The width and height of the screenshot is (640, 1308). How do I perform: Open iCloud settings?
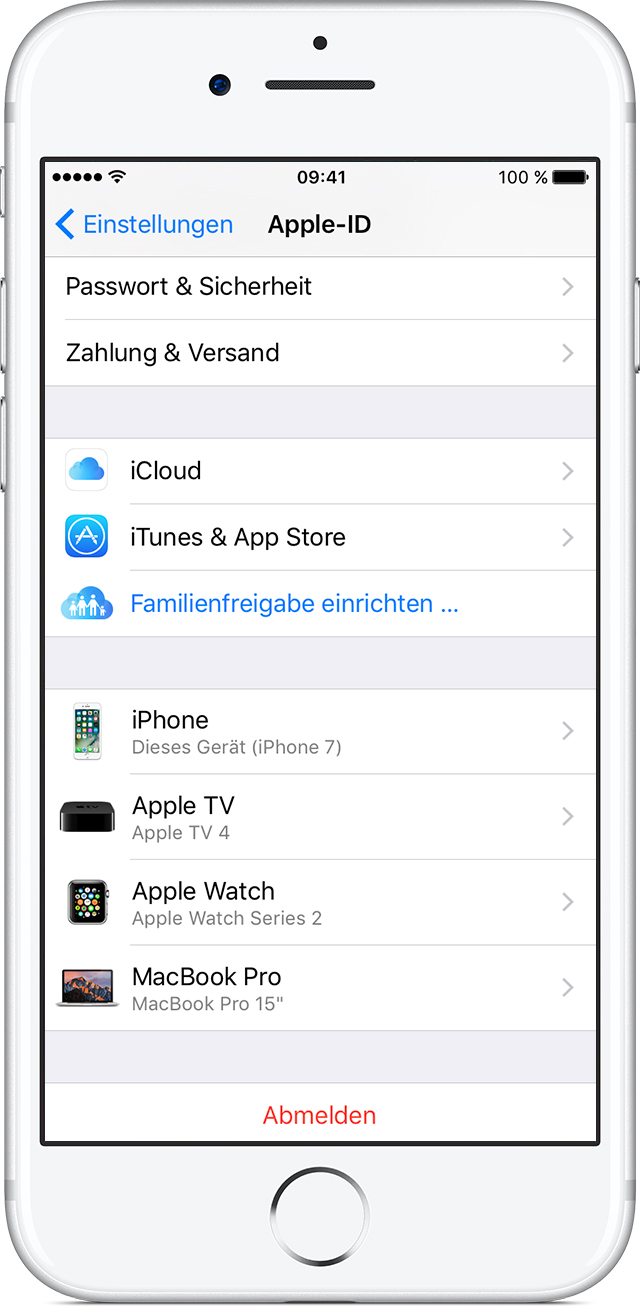coord(320,471)
